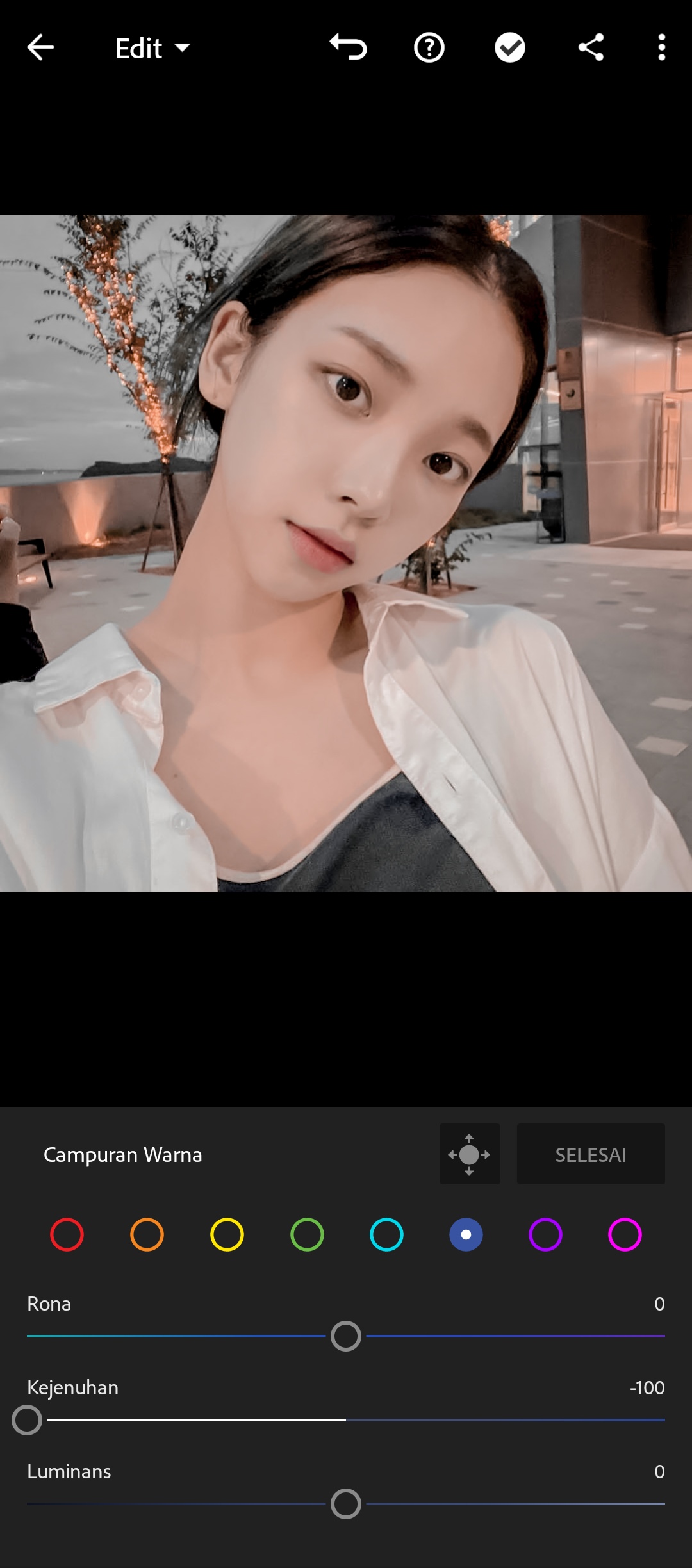Screen dimensions: 692x1568
Task: Tap SELESAI to finish color mix
Action: click(591, 1154)
